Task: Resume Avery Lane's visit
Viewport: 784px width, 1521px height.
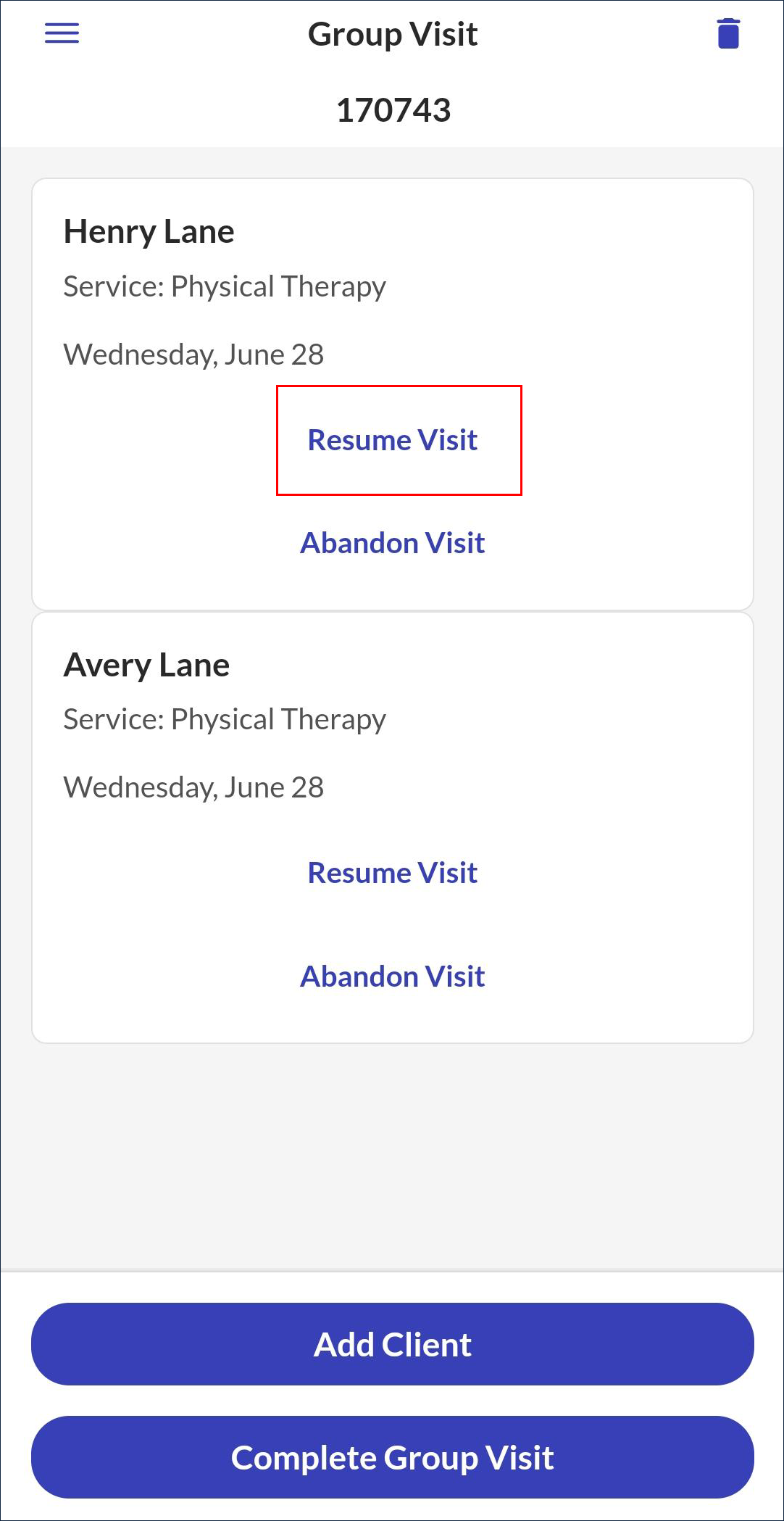Action: pyautogui.click(x=393, y=873)
